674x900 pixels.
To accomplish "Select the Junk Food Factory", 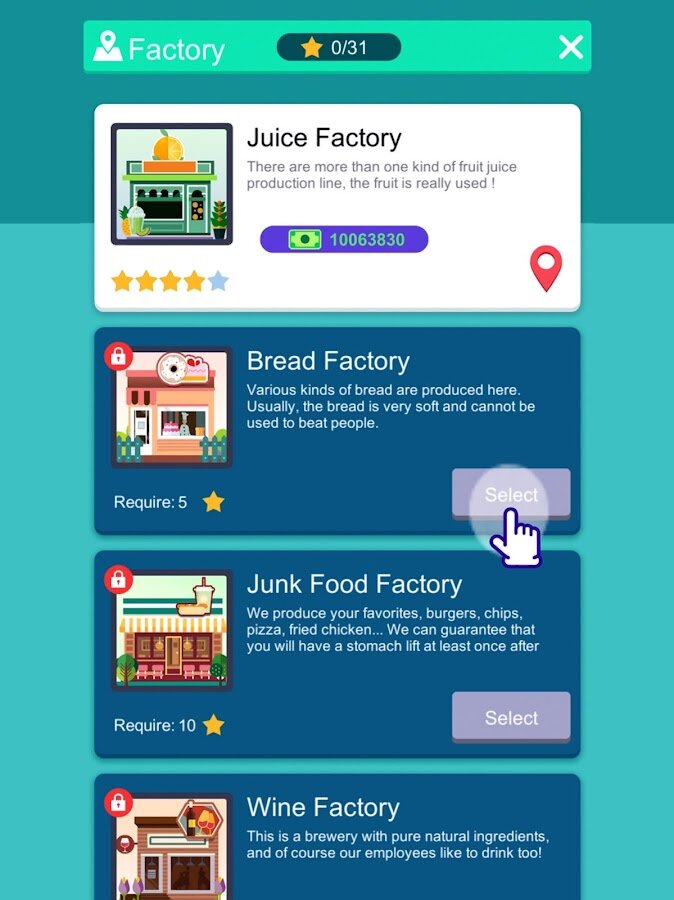I will (x=510, y=717).
